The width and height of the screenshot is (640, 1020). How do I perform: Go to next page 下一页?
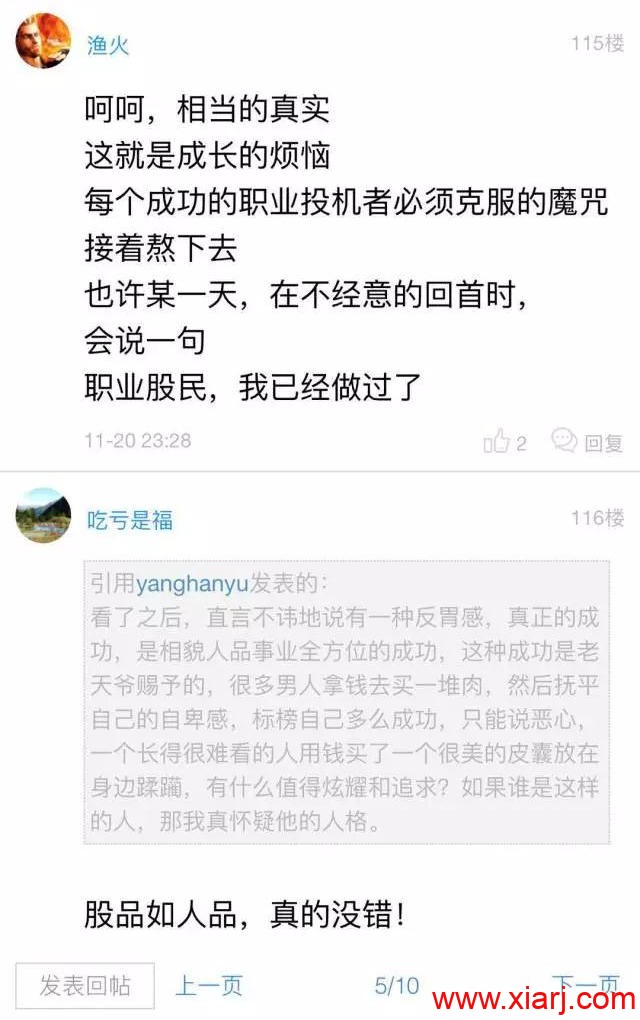tap(585, 984)
